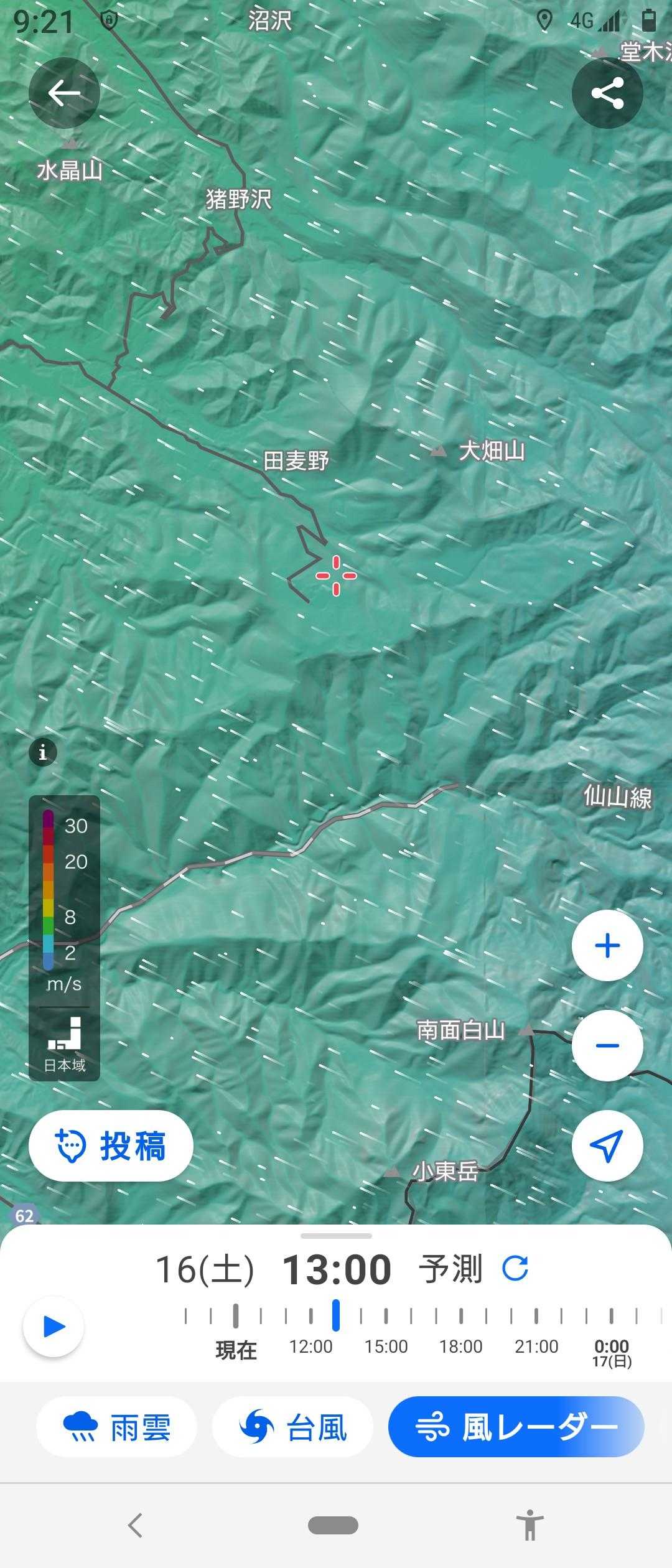
Task: Refresh the forecast data
Action: click(515, 1268)
